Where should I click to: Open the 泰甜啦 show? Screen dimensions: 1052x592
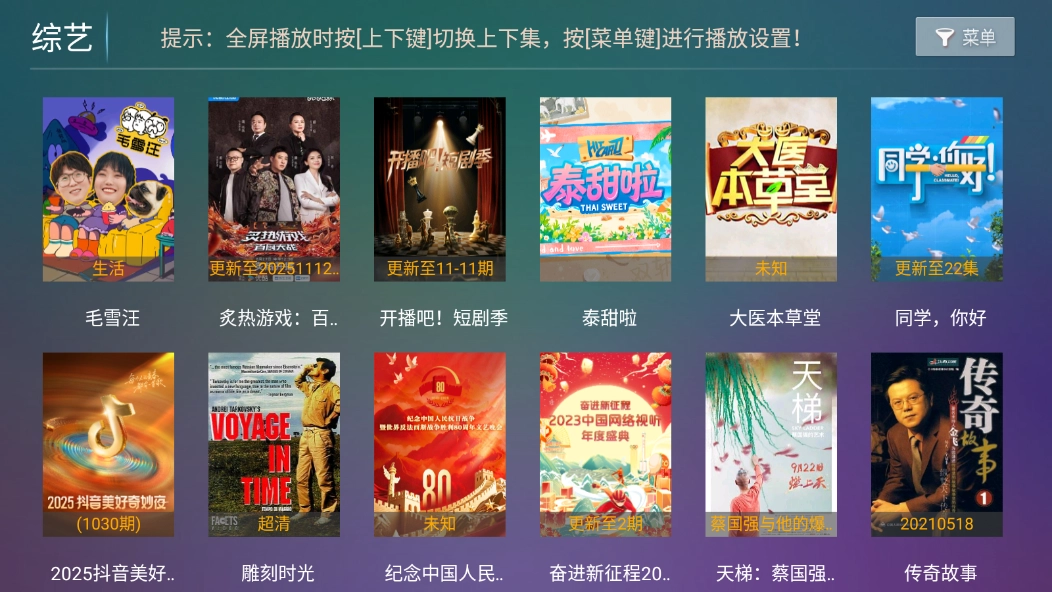point(605,189)
